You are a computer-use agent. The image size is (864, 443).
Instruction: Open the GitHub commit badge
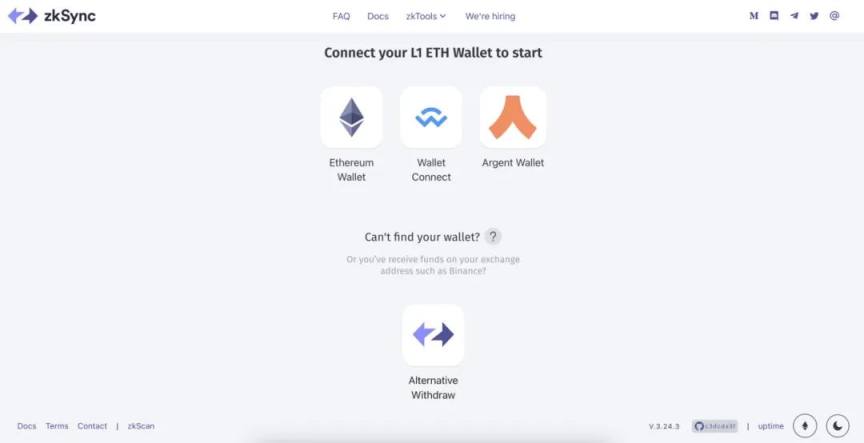pos(714,426)
